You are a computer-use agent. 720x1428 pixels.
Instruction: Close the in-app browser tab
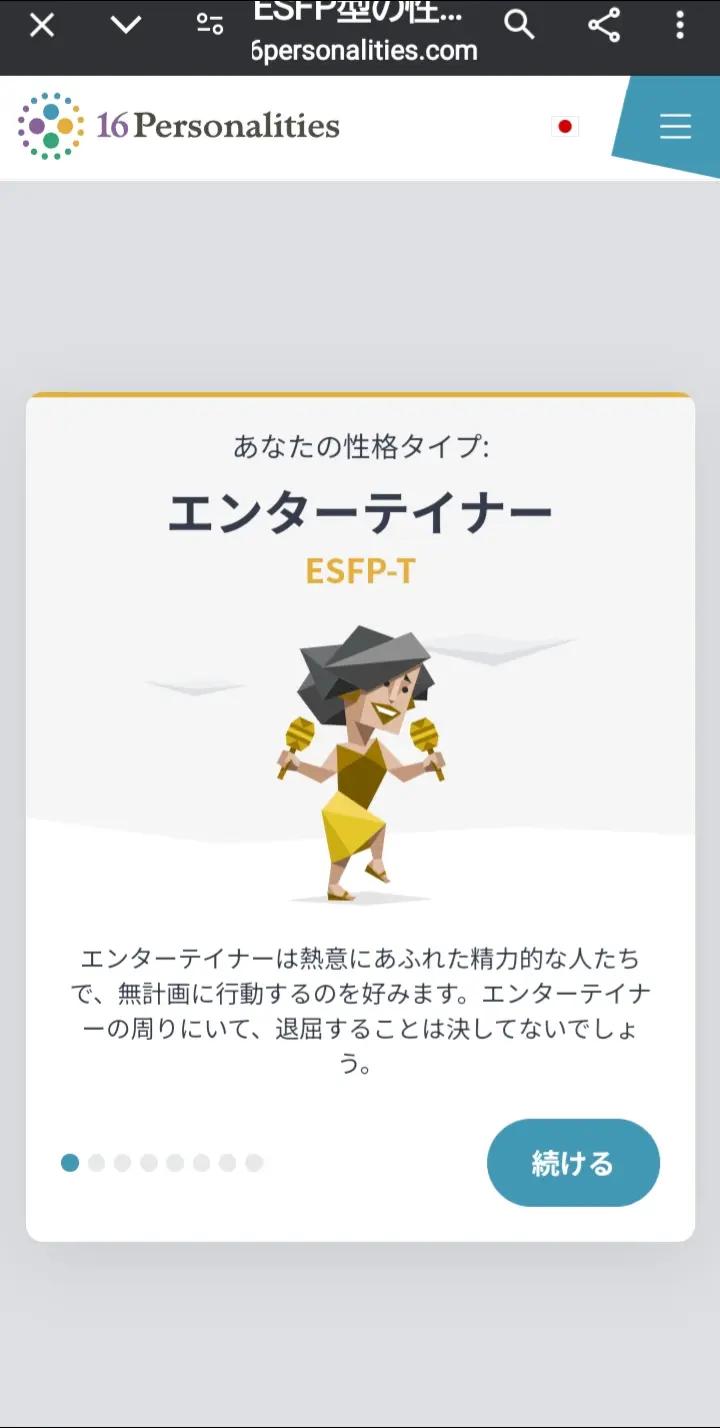click(42, 25)
